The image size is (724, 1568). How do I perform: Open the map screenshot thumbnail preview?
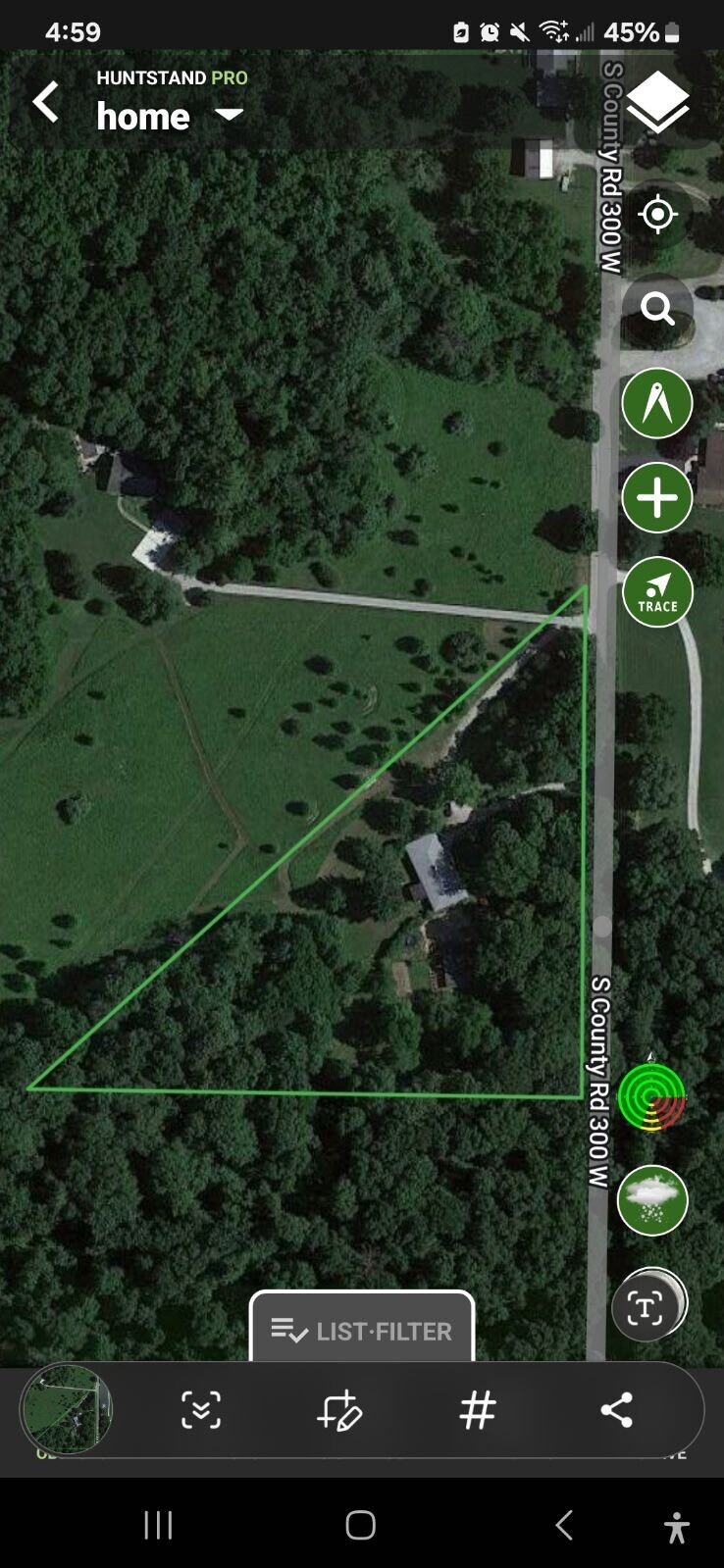[66, 1409]
